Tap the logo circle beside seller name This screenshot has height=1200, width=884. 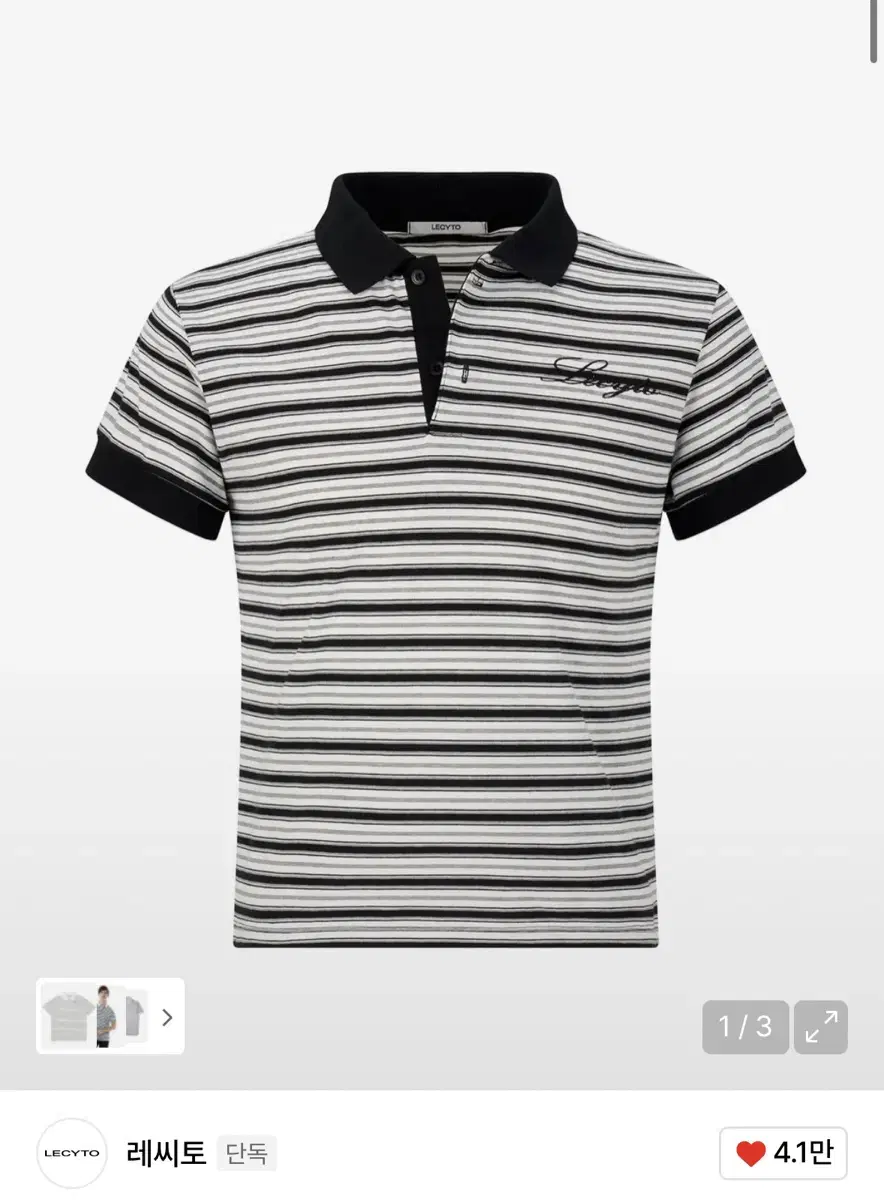click(x=70, y=1152)
